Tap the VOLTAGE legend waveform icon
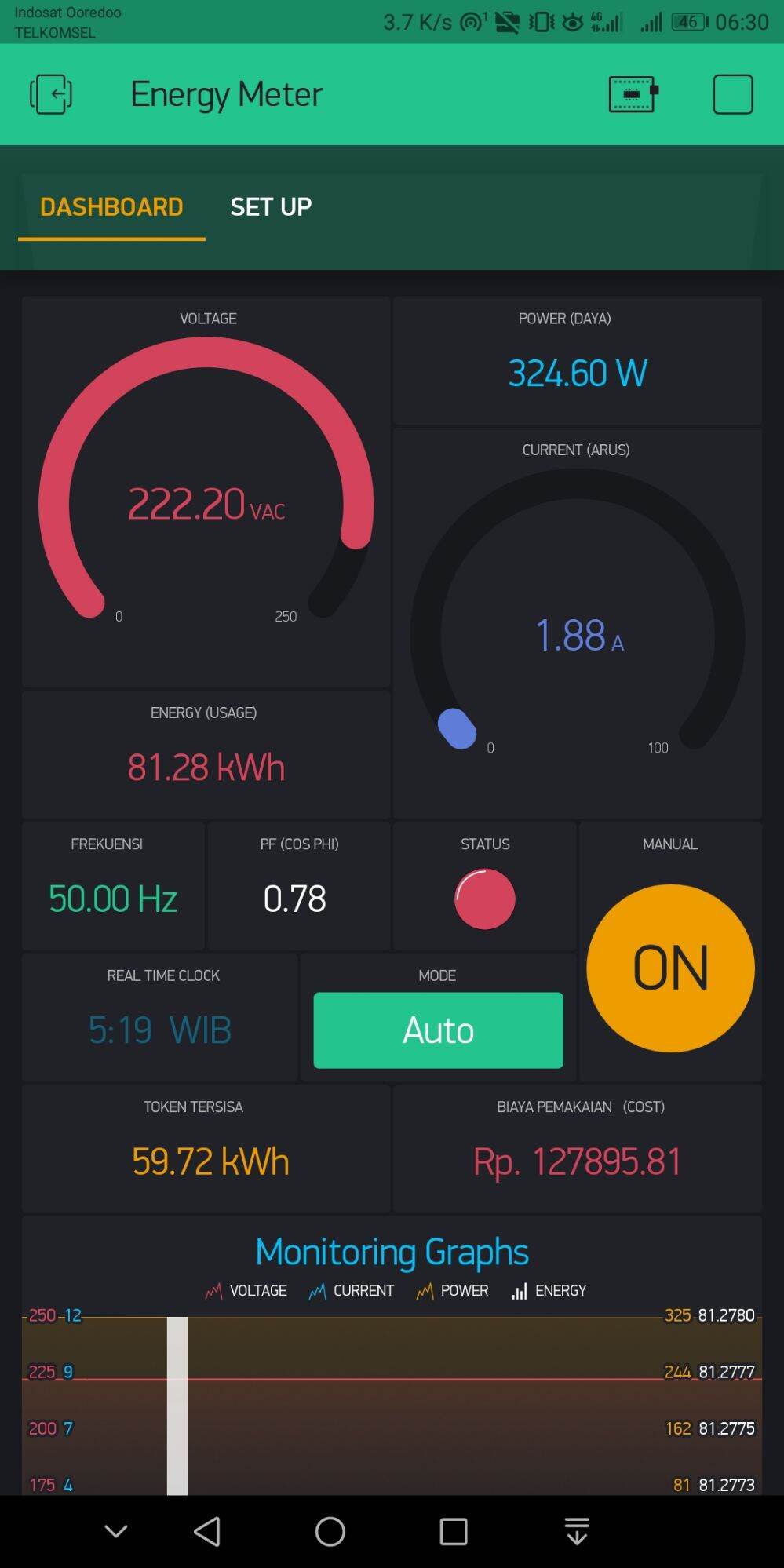Screen dimensions: 784x1568 (213, 1290)
